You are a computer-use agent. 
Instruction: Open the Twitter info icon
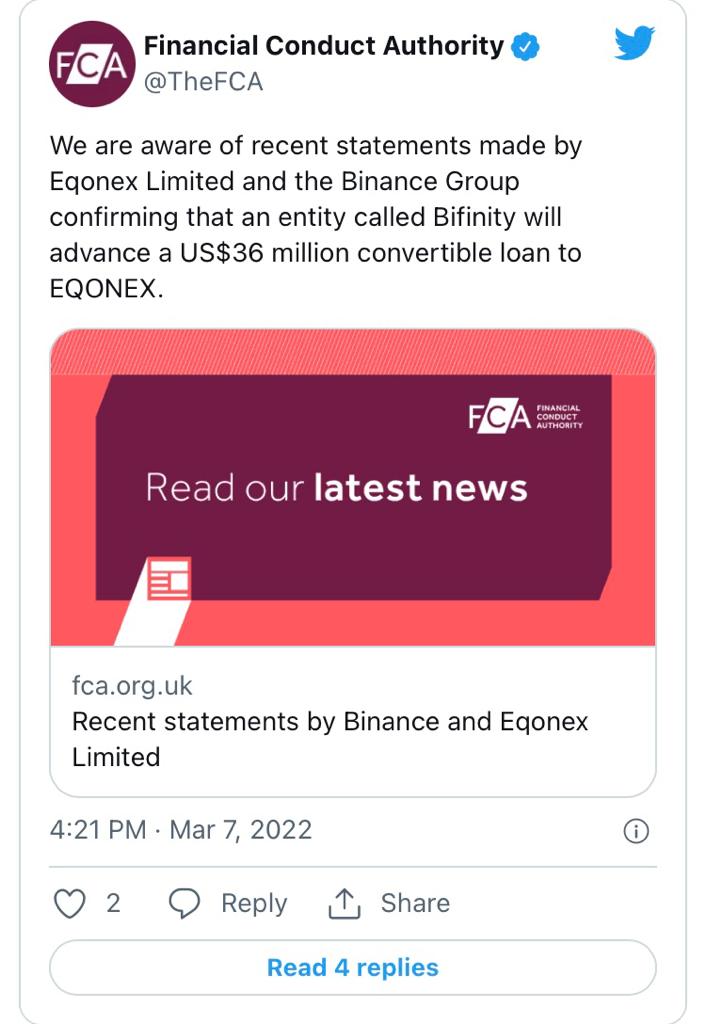(x=636, y=831)
